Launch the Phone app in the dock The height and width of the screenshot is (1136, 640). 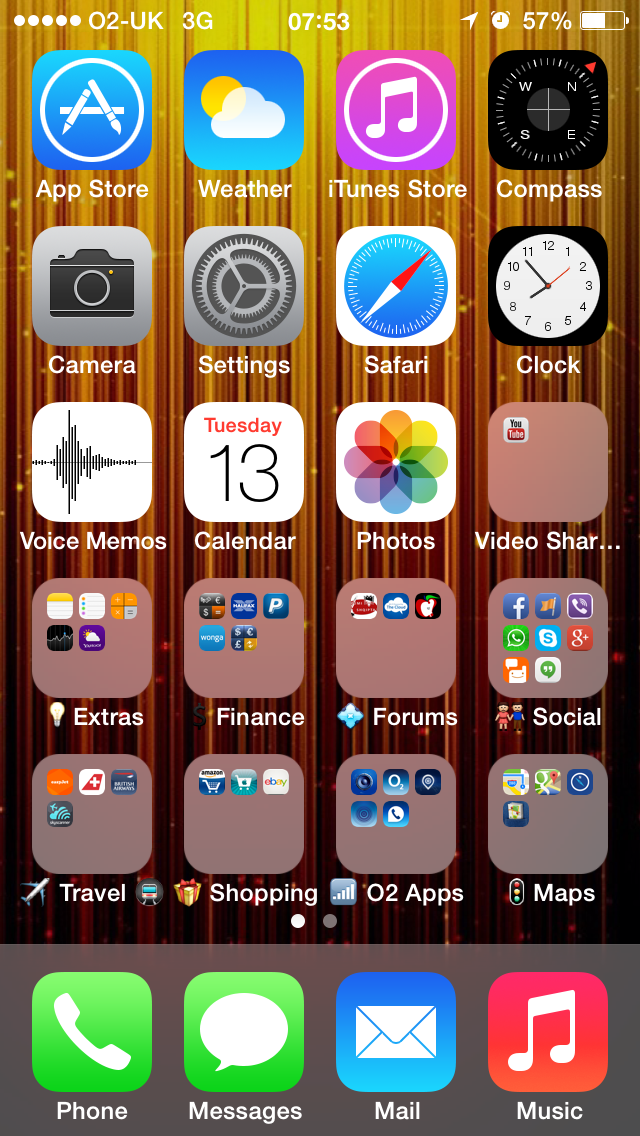tap(92, 1032)
